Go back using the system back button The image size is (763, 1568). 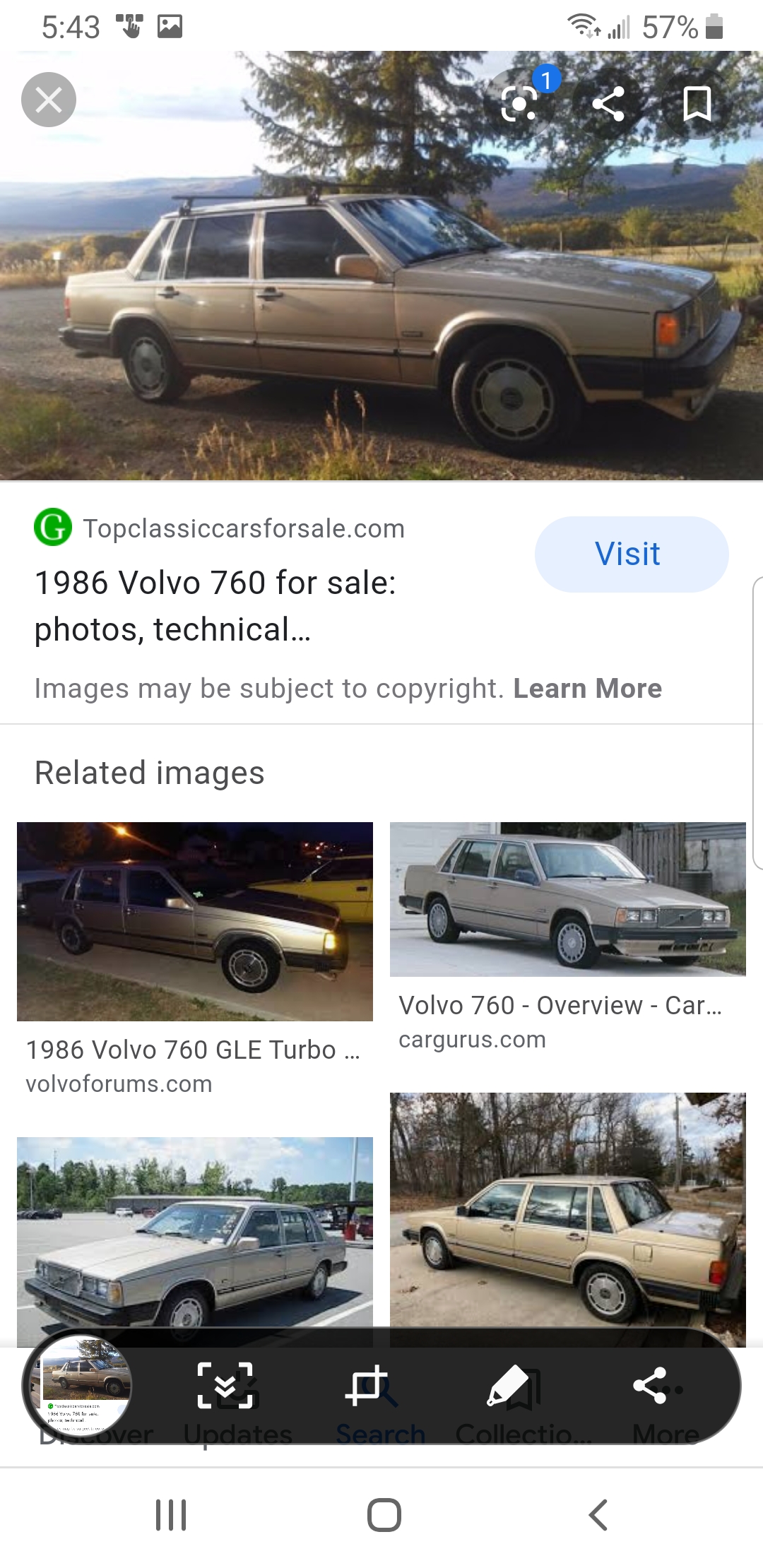[598, 1515]
